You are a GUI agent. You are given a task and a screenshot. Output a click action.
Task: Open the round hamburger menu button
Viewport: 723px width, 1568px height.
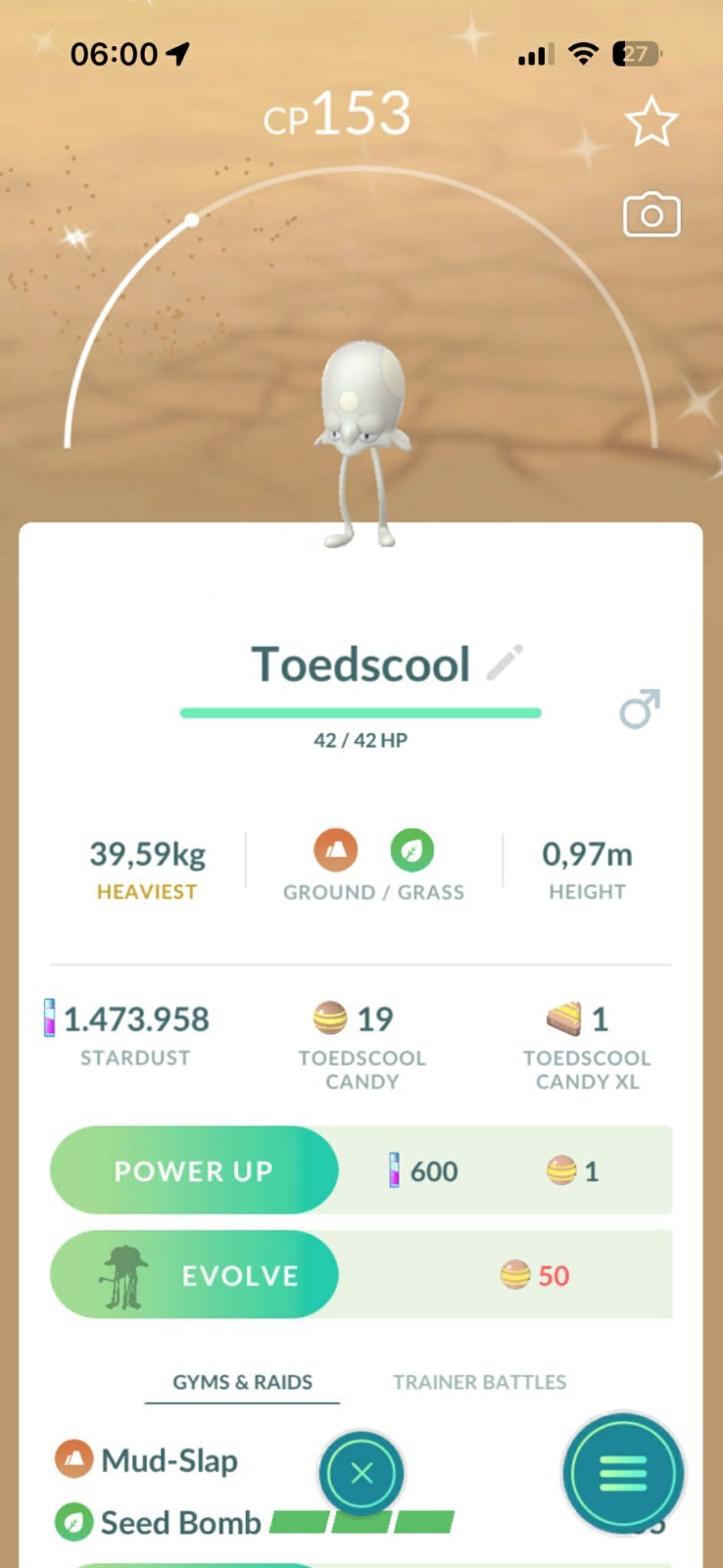click(623, 1473)
